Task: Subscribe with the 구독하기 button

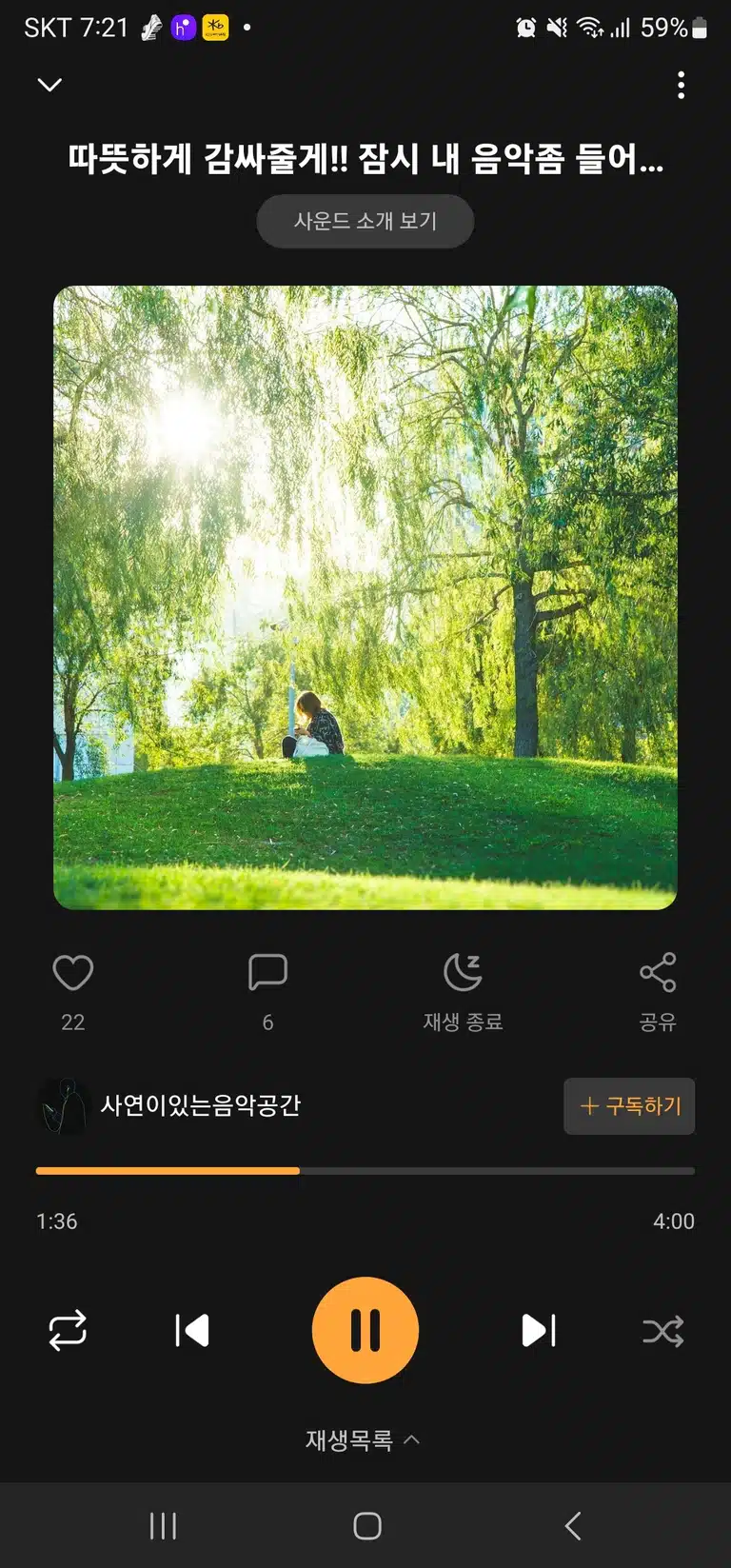Action: coord(629,1106)
